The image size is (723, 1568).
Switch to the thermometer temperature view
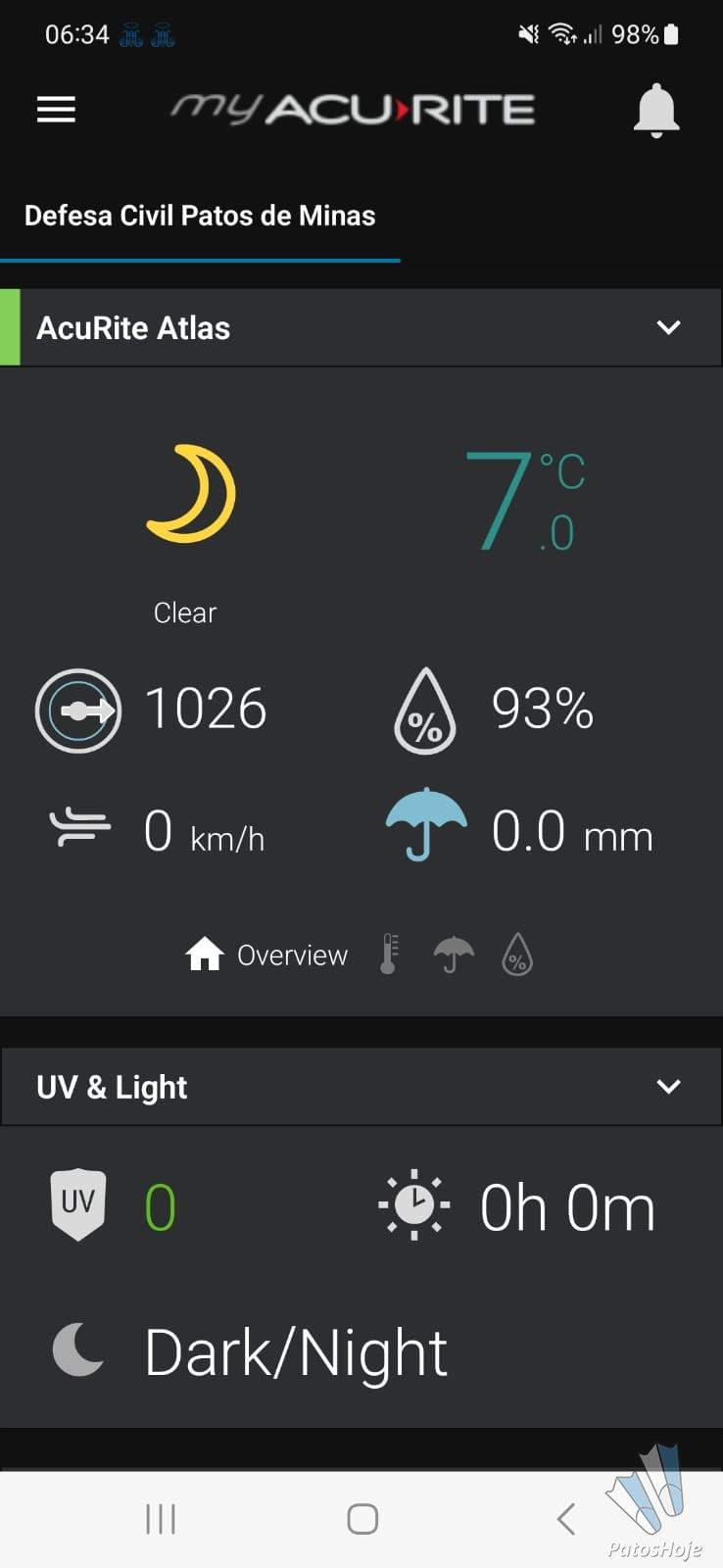tap(389, 954)
